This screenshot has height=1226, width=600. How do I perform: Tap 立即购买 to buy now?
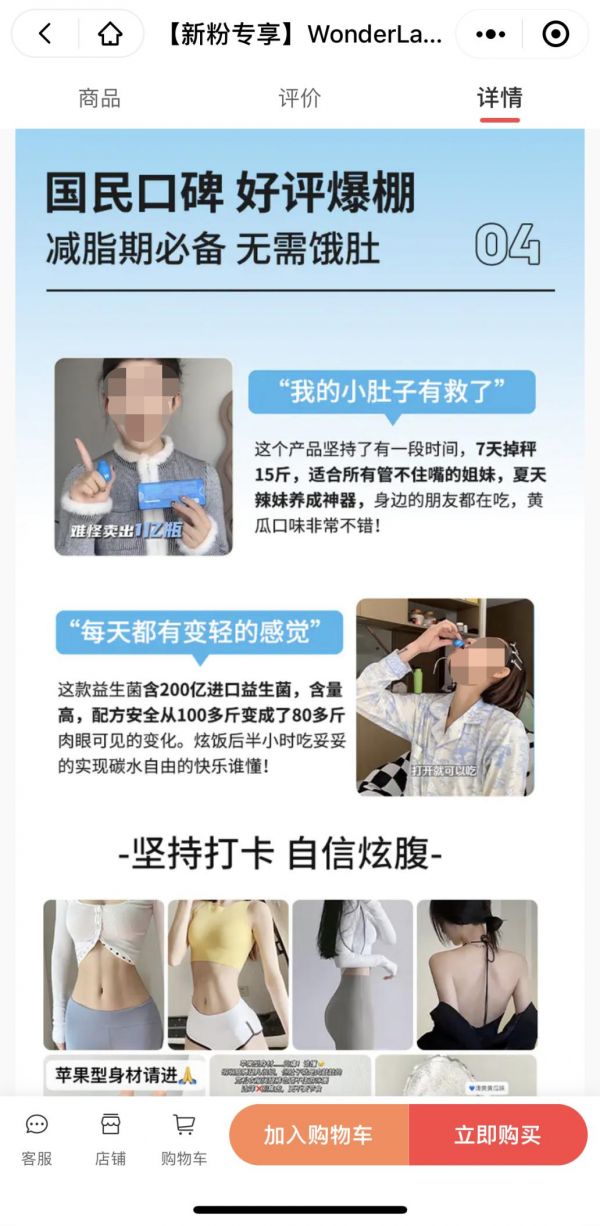(x=497, y=1135)
